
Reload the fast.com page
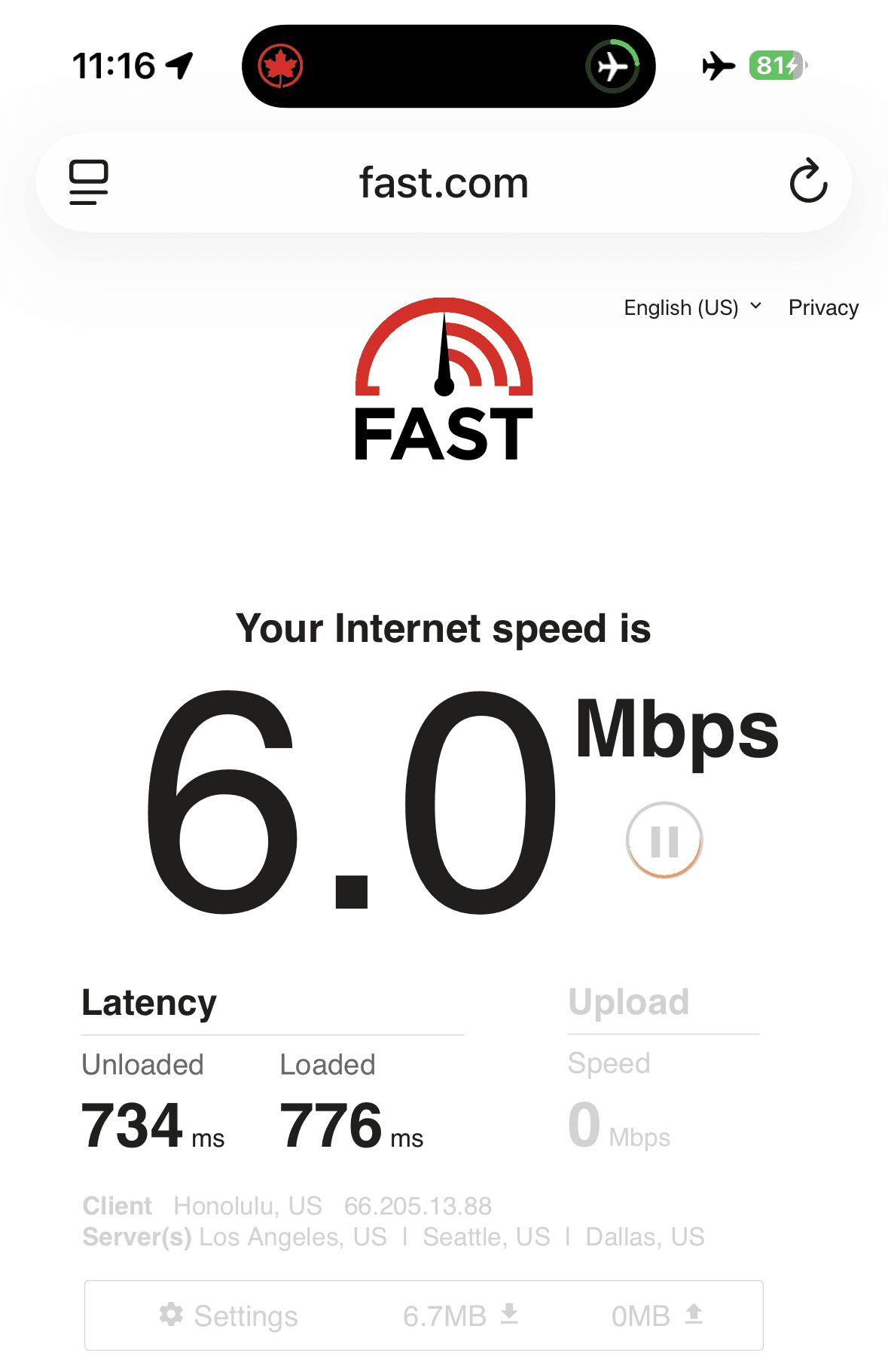(x=808, y=182)
